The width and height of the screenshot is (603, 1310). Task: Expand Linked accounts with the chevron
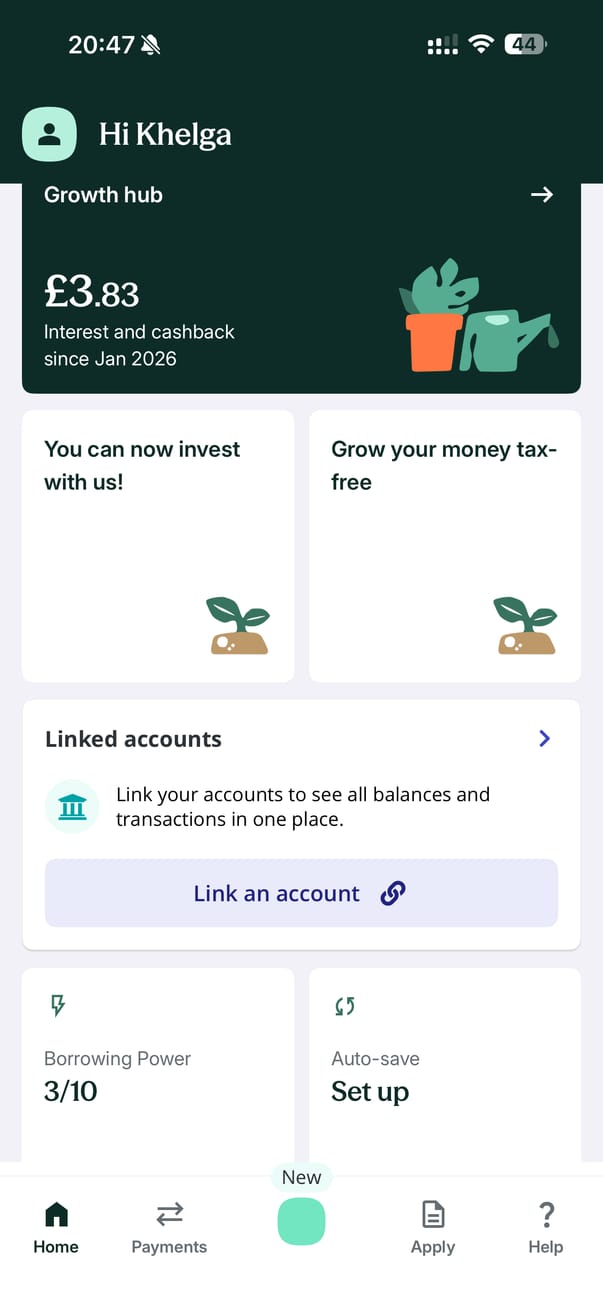click(544, 739)
